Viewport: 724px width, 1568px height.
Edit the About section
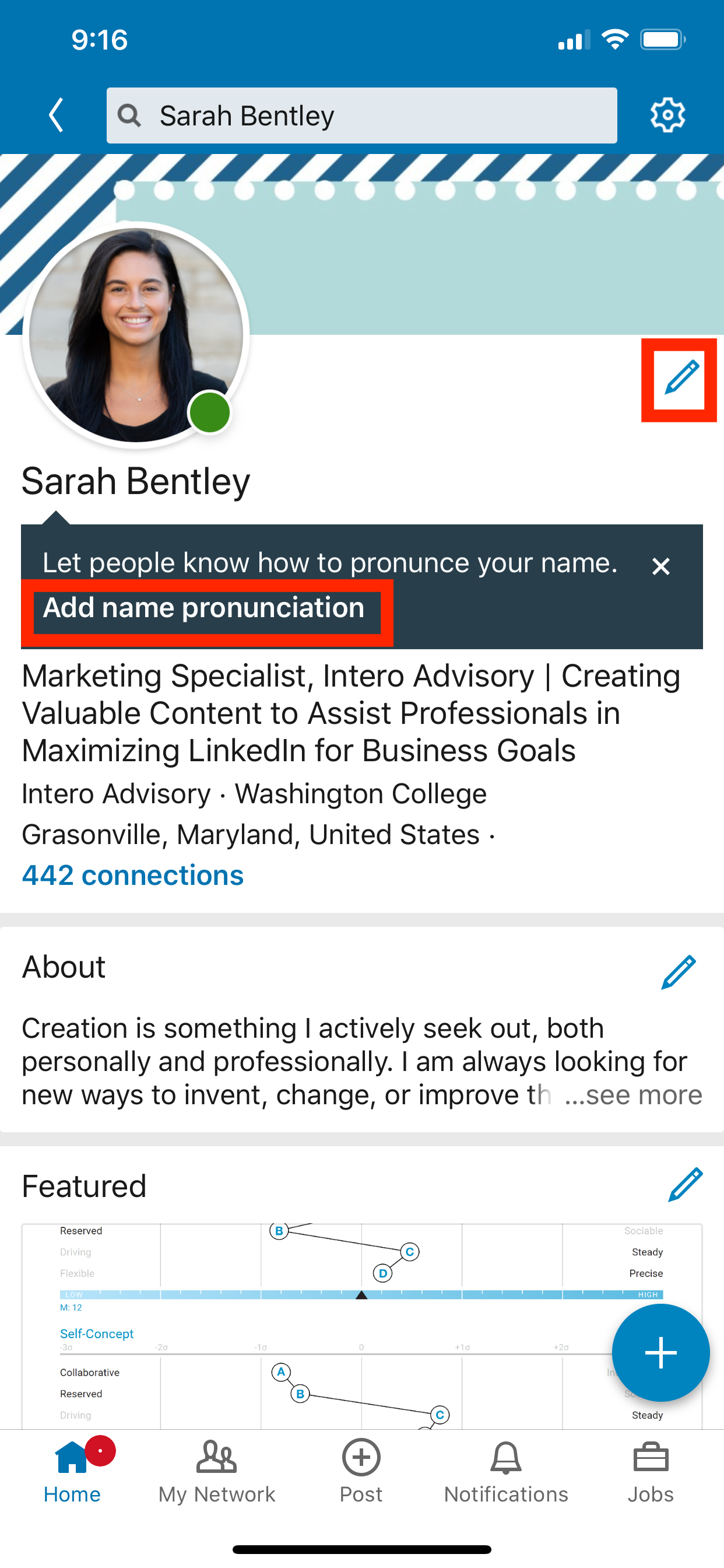[x=679, y=971]
